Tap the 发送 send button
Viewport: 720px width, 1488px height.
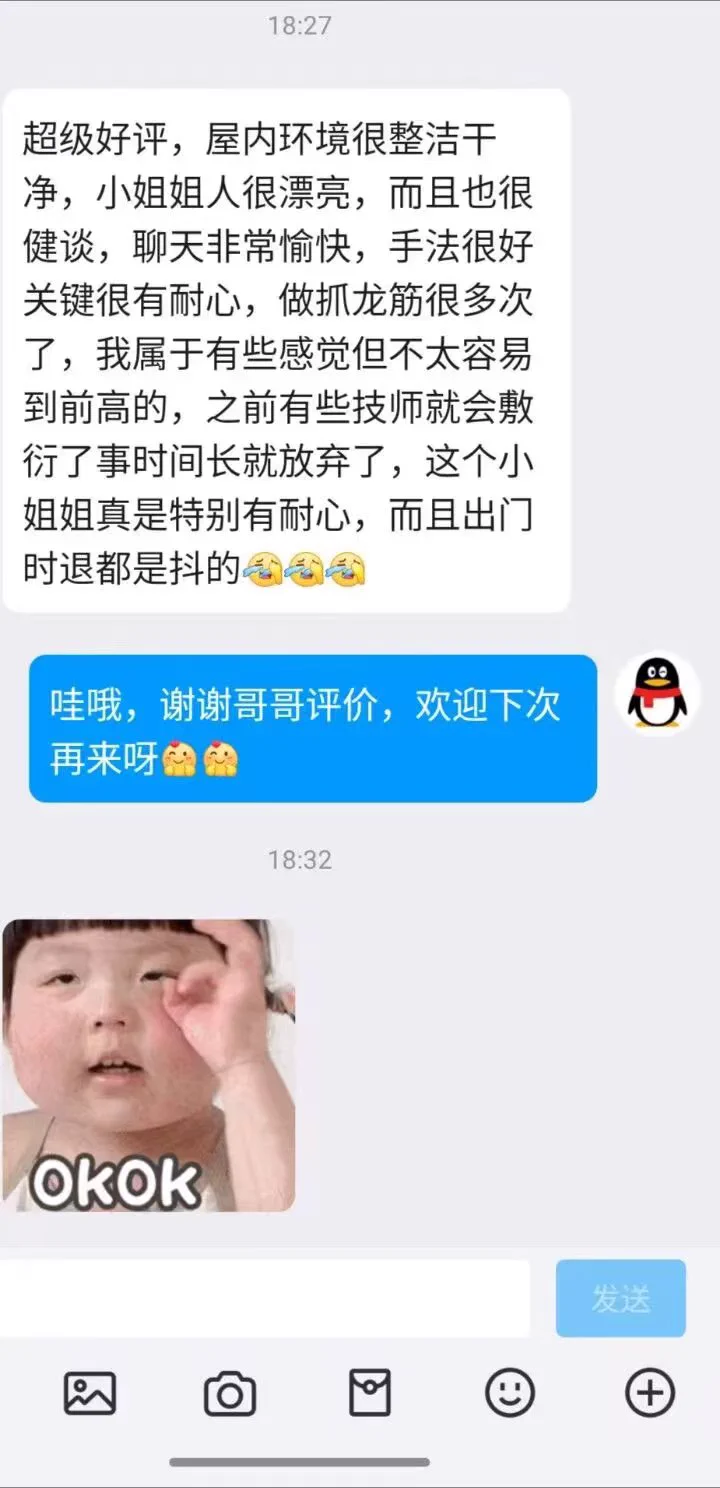620,1298
